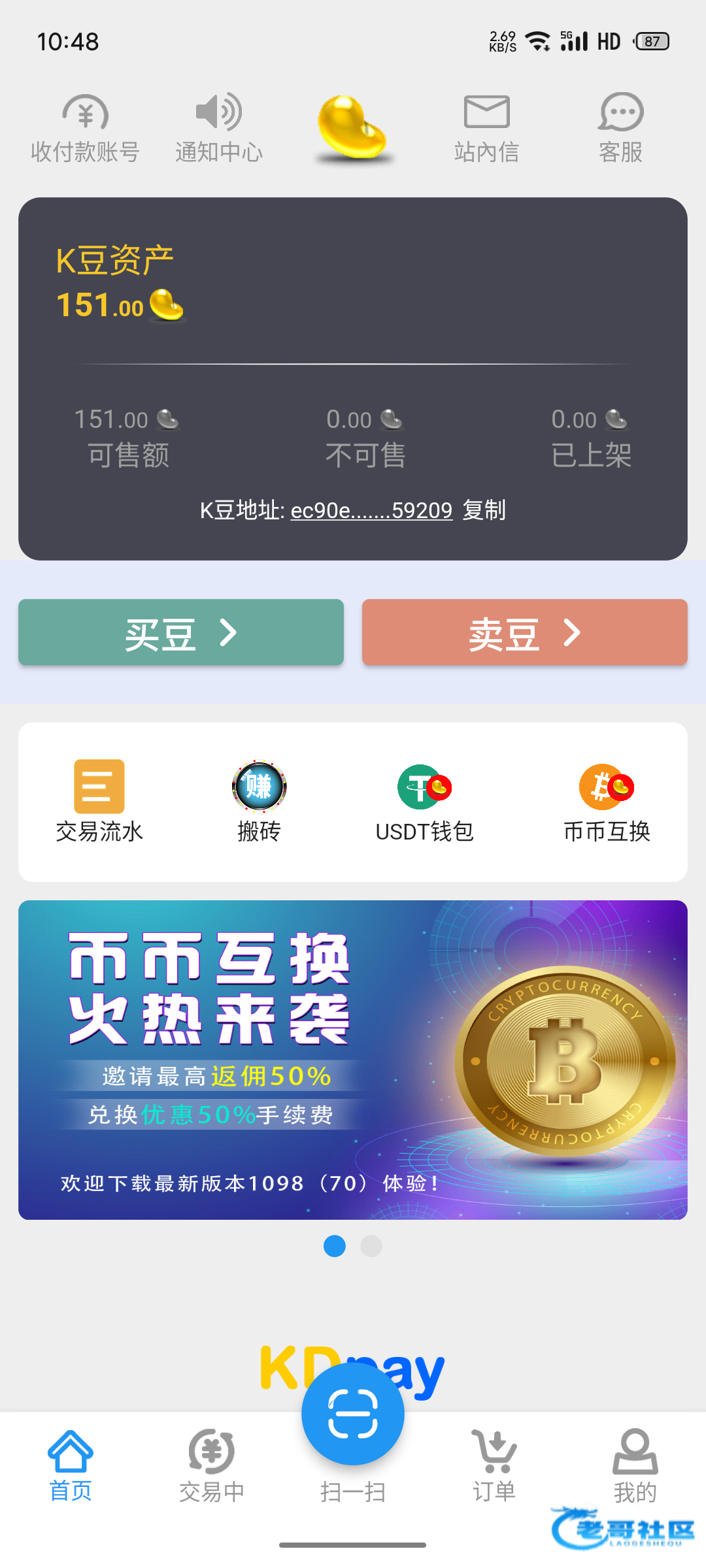Open USDT钱包 wallet
706x1568 pixels.
click(x=425, y=802)
